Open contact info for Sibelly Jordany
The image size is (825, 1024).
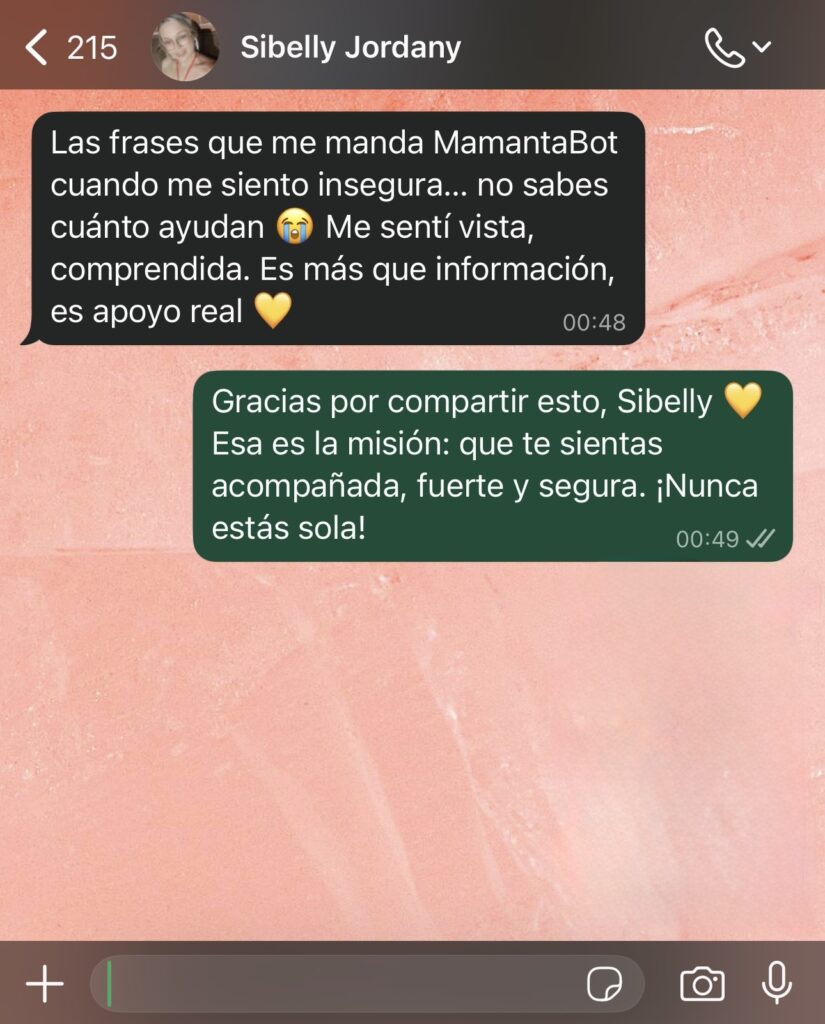[x=350, y=47]
